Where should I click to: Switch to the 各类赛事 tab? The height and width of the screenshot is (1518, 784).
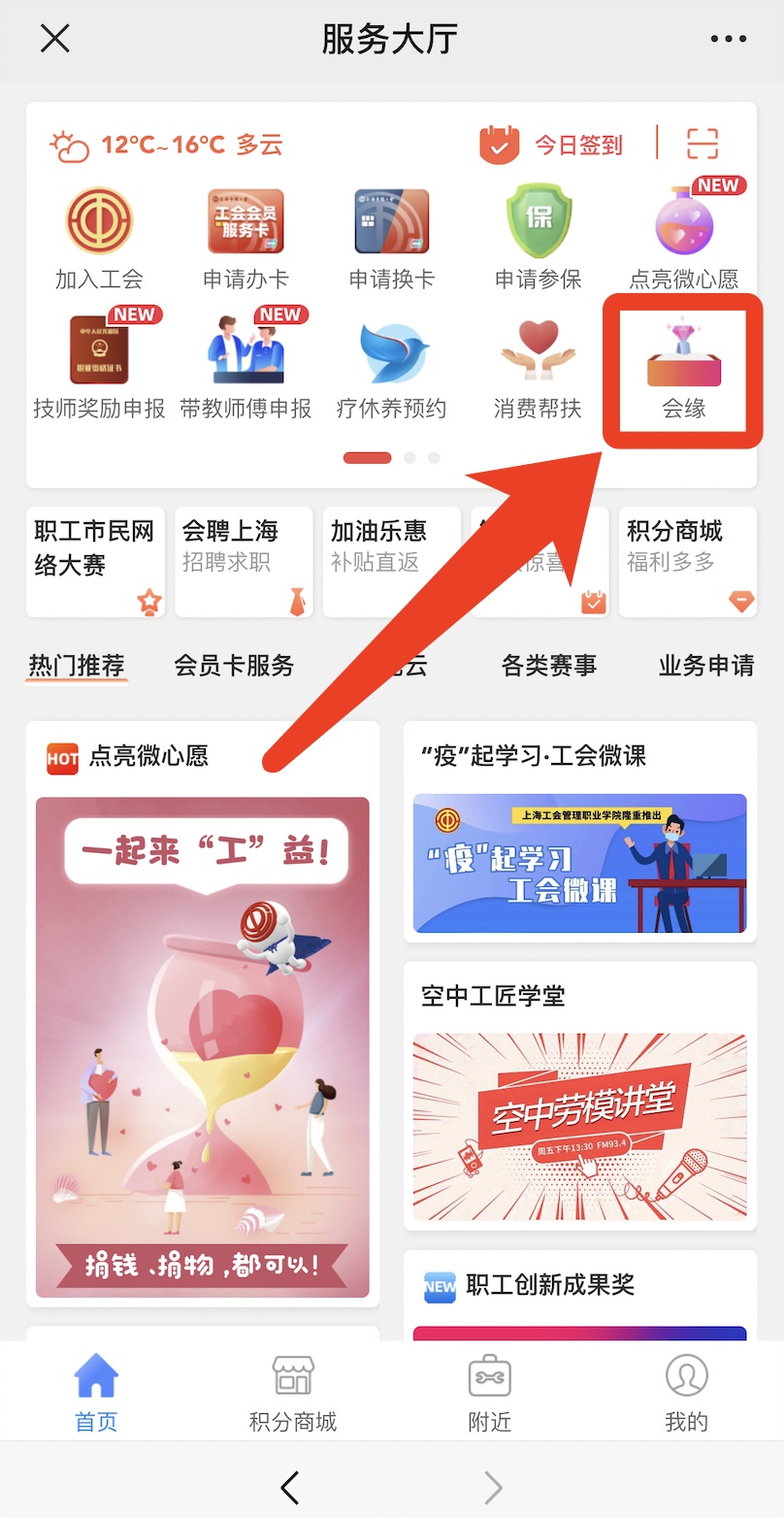pyautogui.click(x=549, y=666)
